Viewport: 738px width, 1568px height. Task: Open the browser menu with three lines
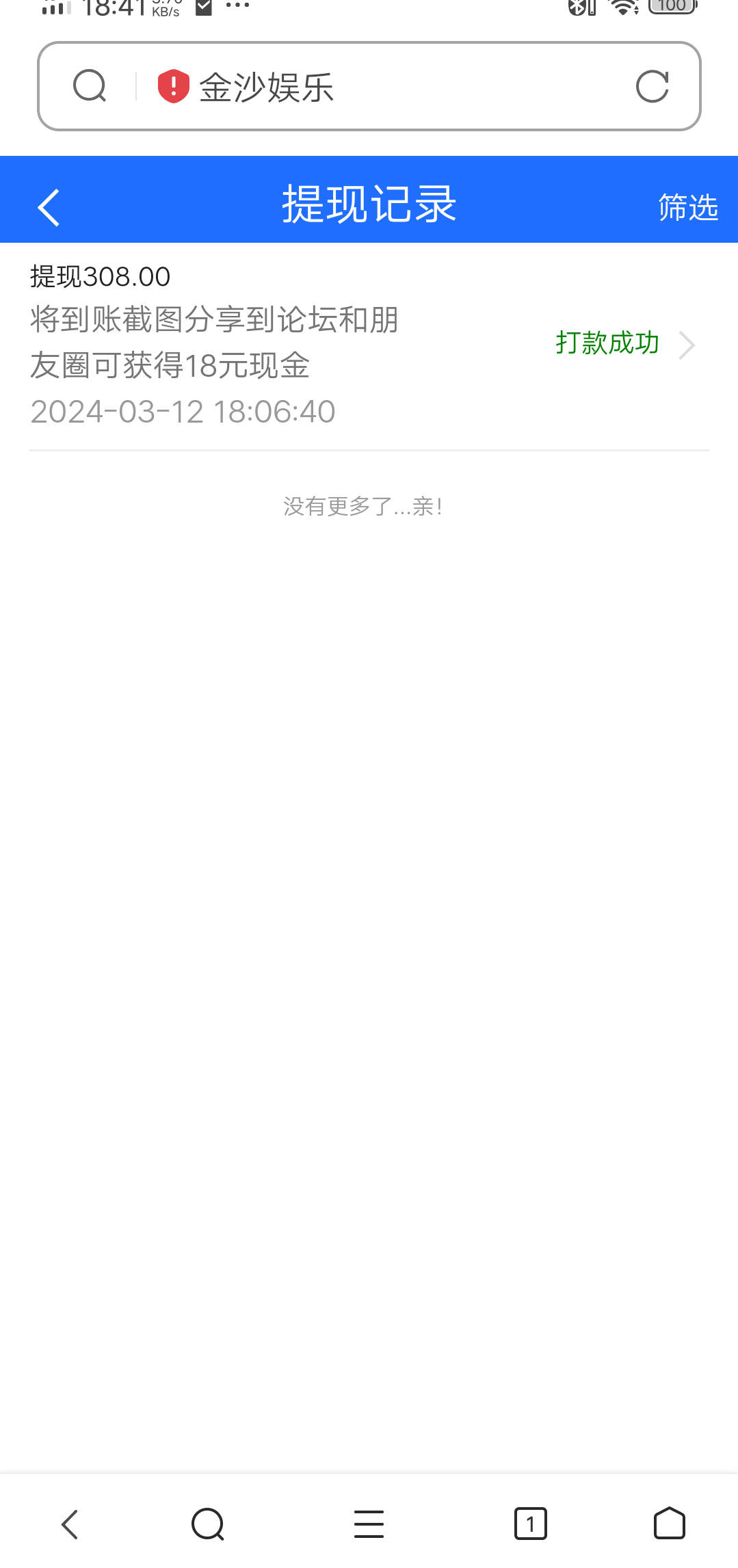(x=369, y=1524)
